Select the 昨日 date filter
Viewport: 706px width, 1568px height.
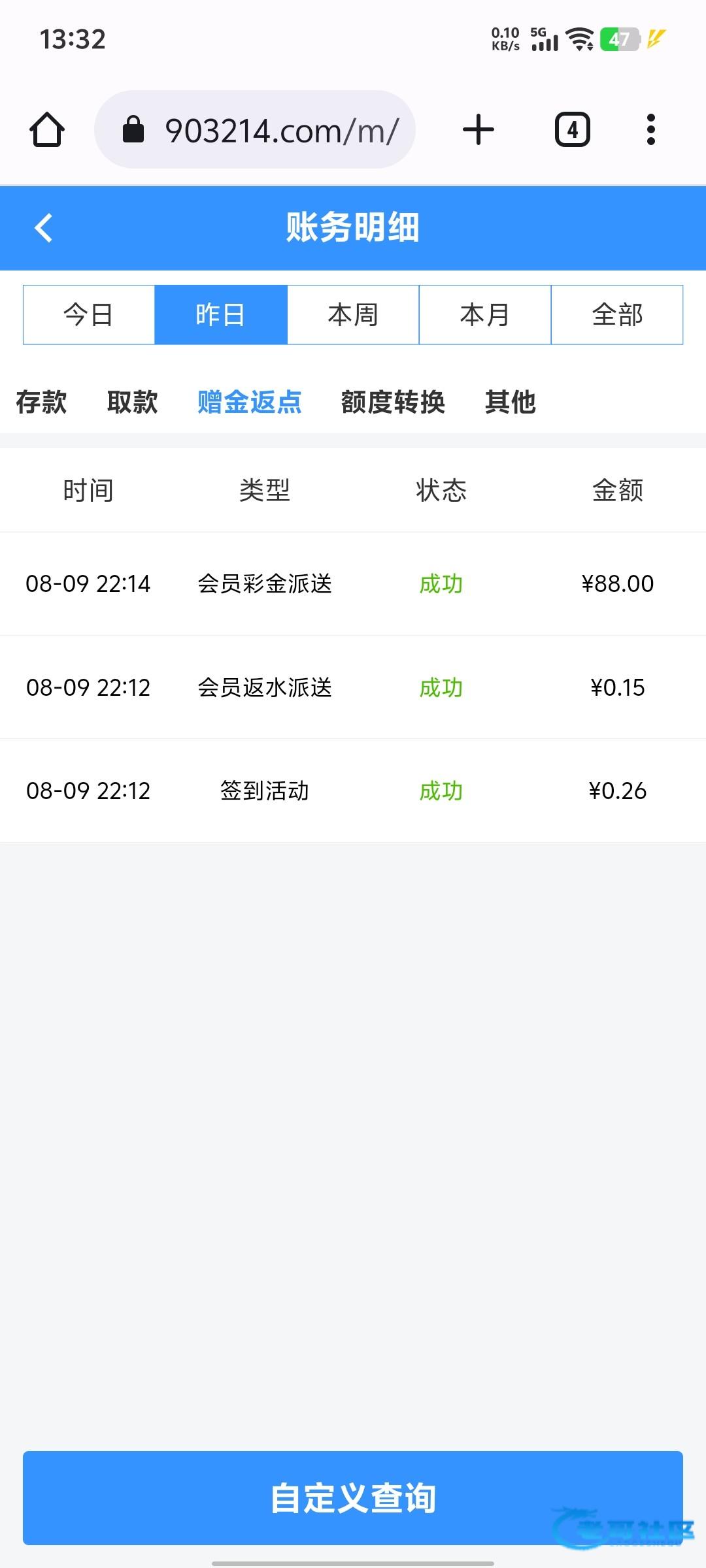(x=221, y=315)
